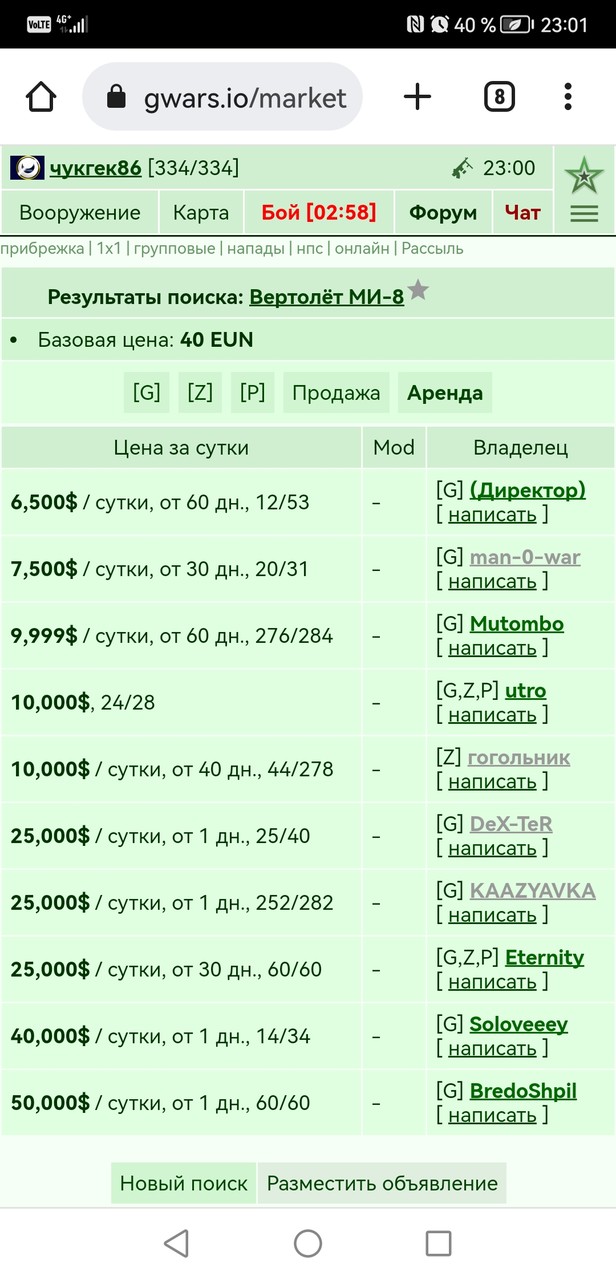Open the чукгек86 profile link
The height and width of the screenshot is (1280, 616).
(95, 168)
